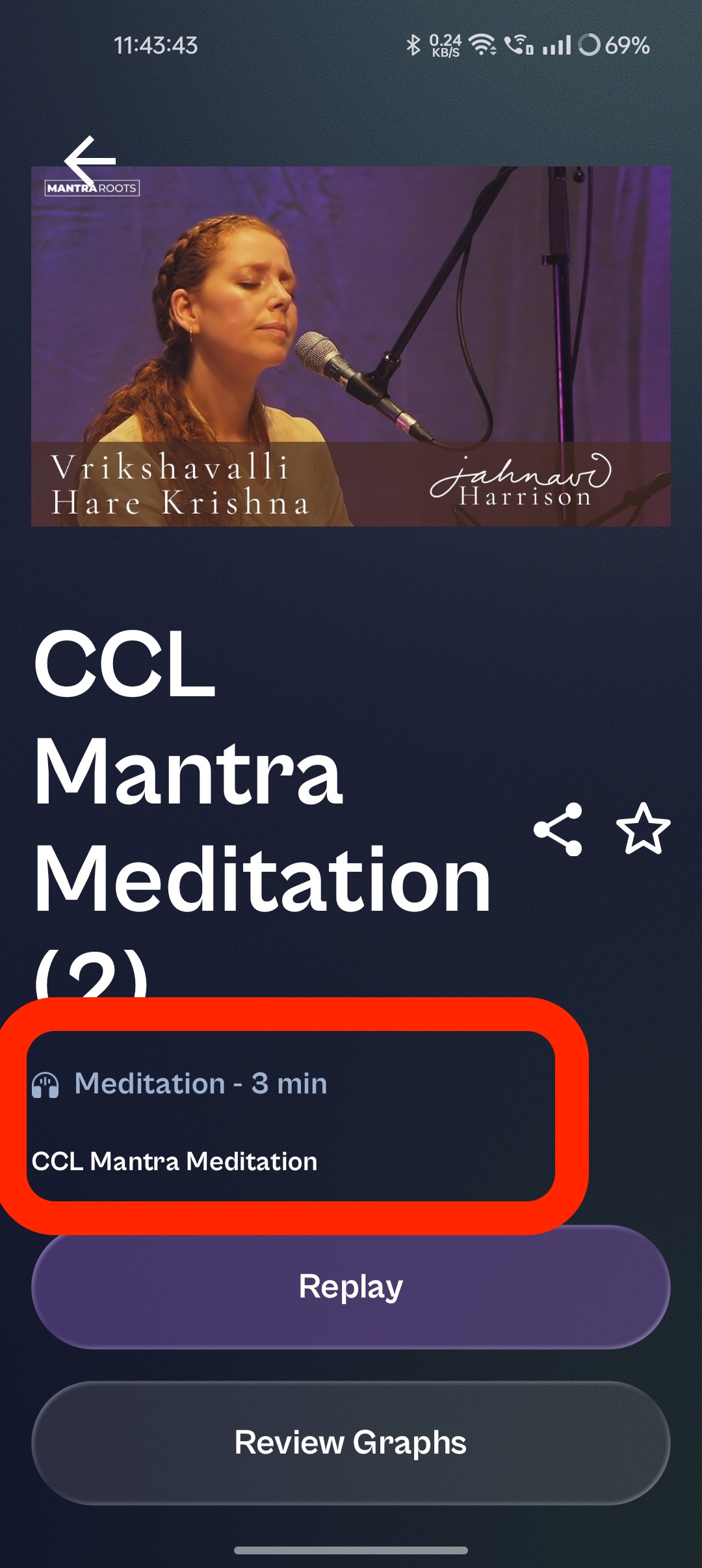Screen dimensions: 702x1568
Task: Tap the Replay button
Action: pos(351,1287)
